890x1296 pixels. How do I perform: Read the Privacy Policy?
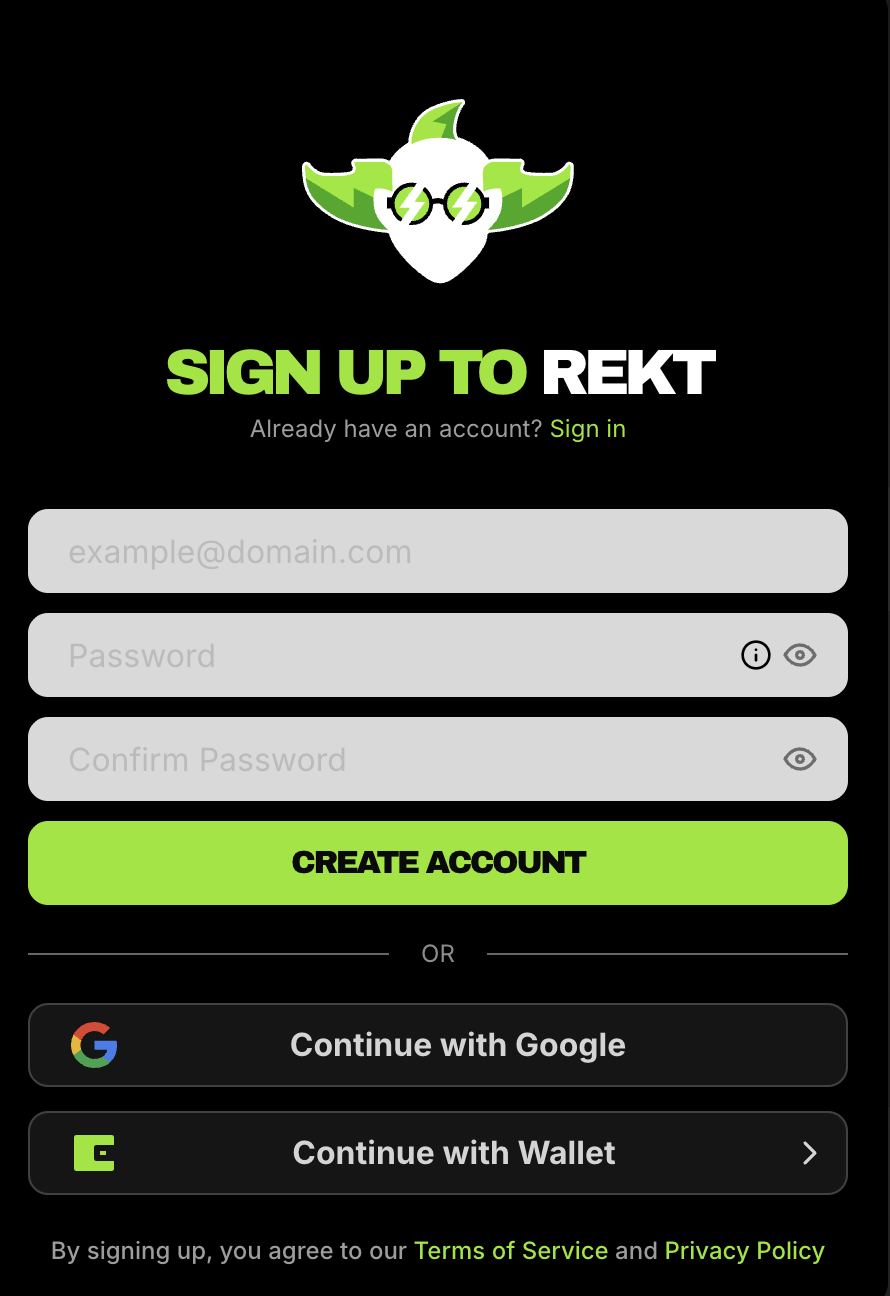(744, 1251)
